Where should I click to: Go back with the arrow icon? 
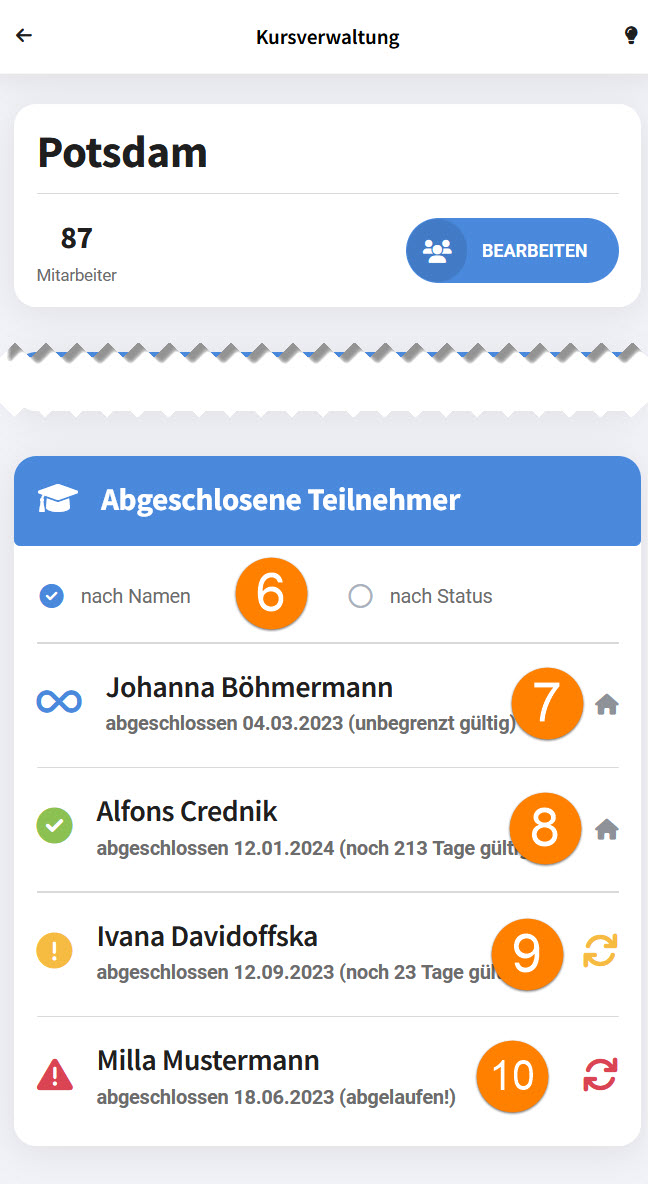point(24,36)
